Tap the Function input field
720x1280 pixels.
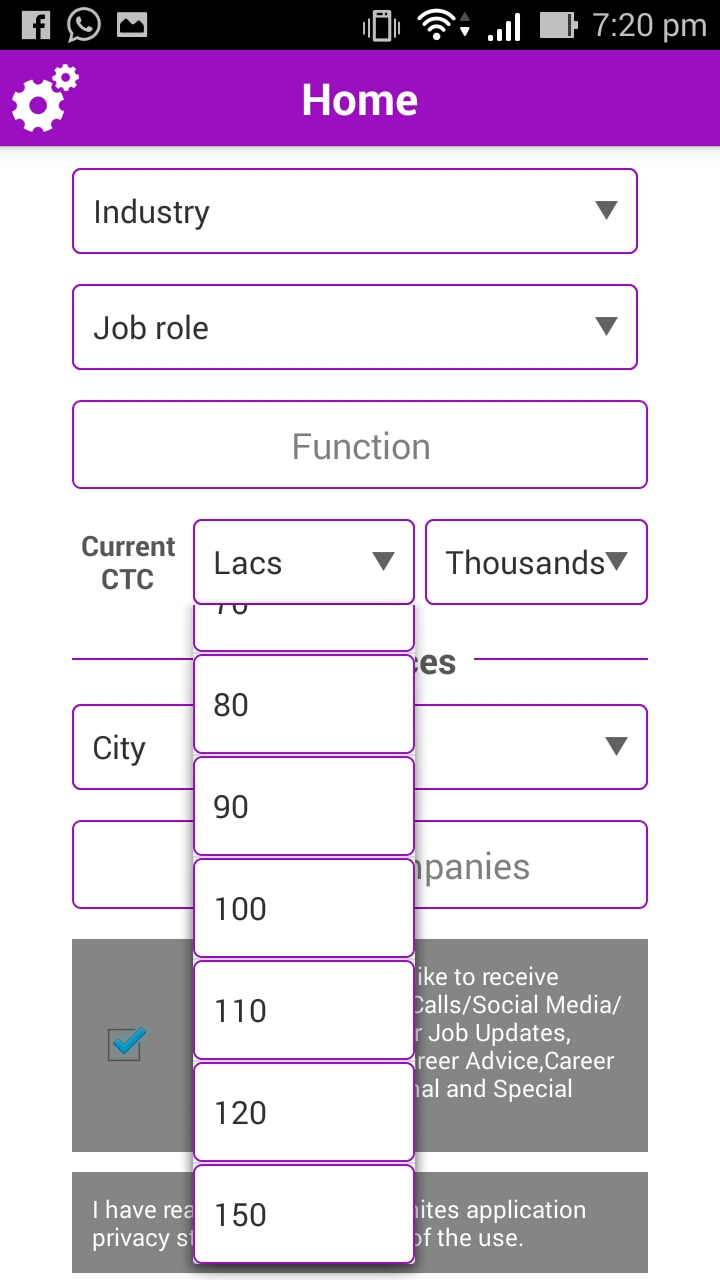(360, 445)
